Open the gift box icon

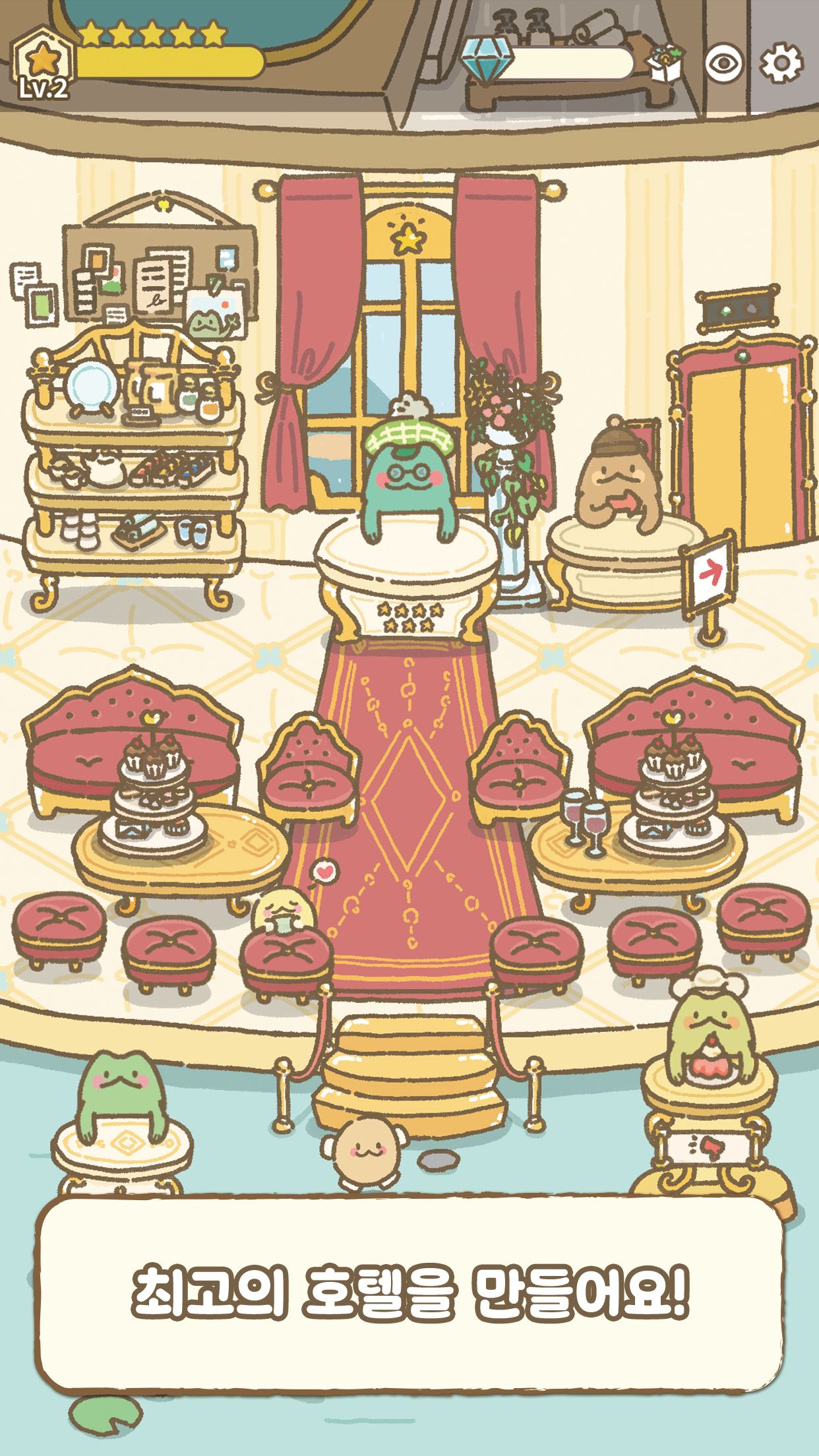pyautogui.click(x=665, y=65)
